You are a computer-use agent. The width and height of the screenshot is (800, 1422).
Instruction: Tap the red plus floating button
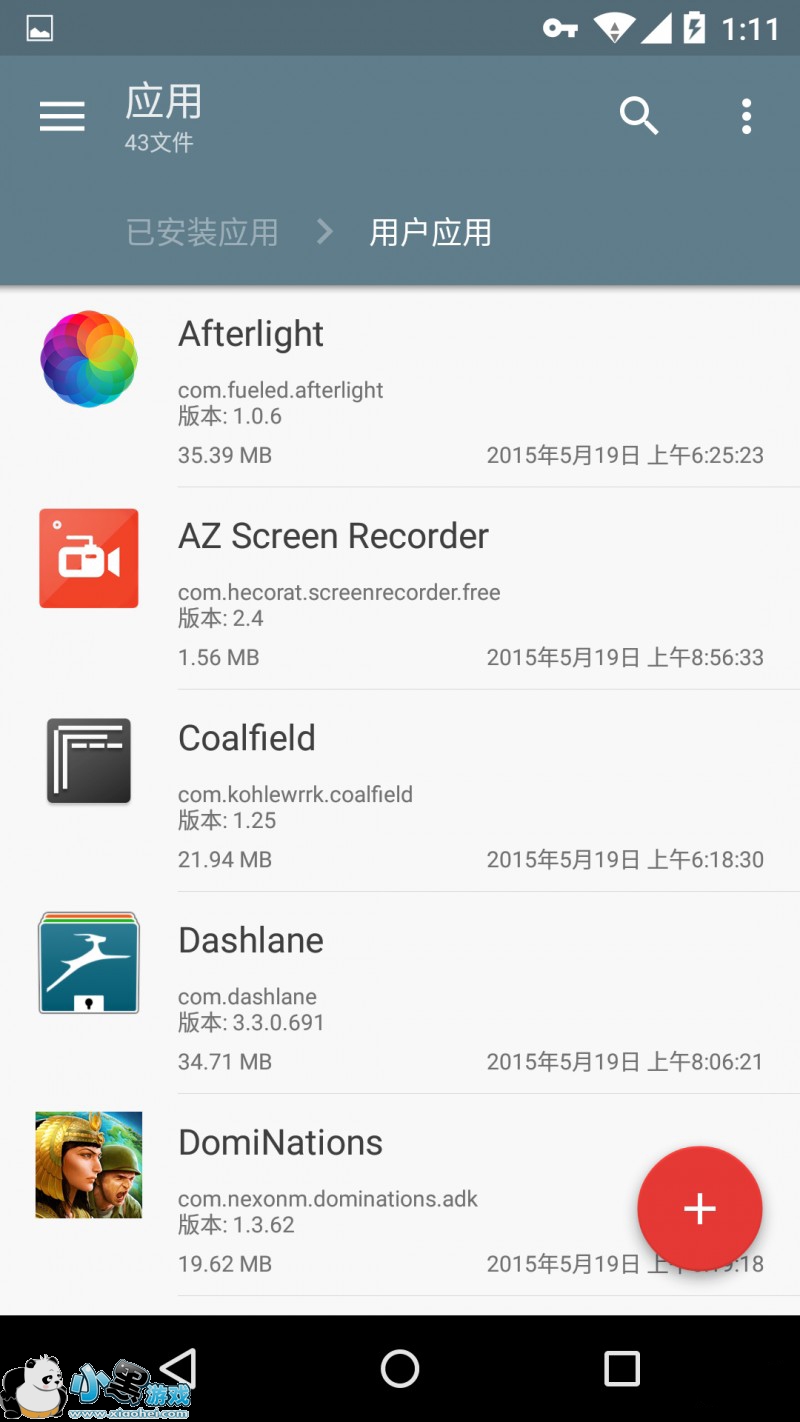coord(700,1208)
